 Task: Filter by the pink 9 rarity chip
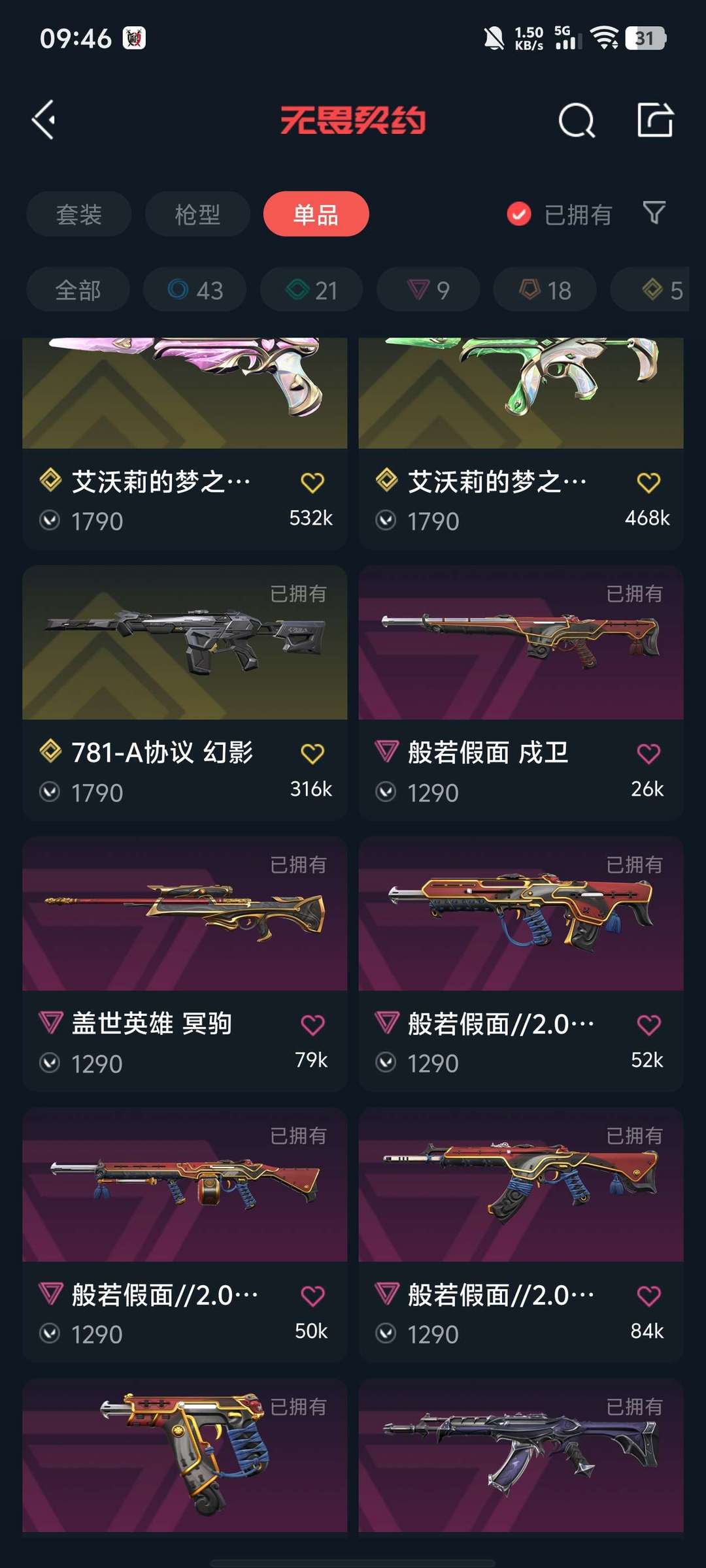coord(428,290)
